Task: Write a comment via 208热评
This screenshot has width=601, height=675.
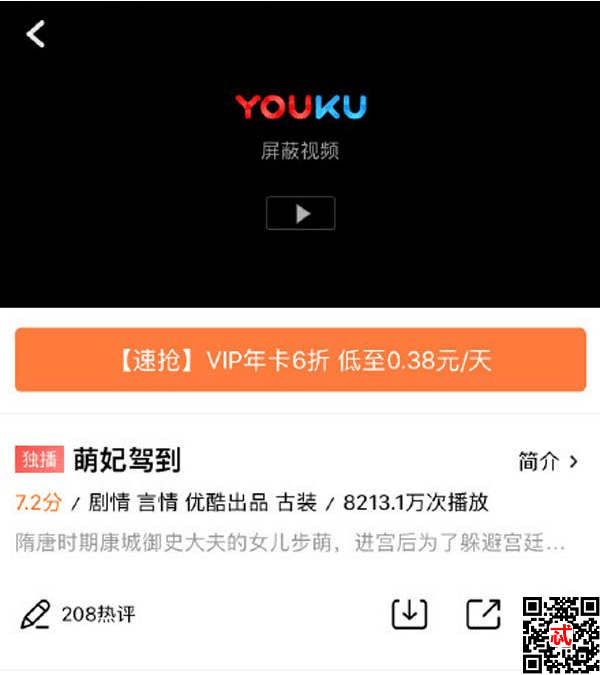Action: (78, 613)
